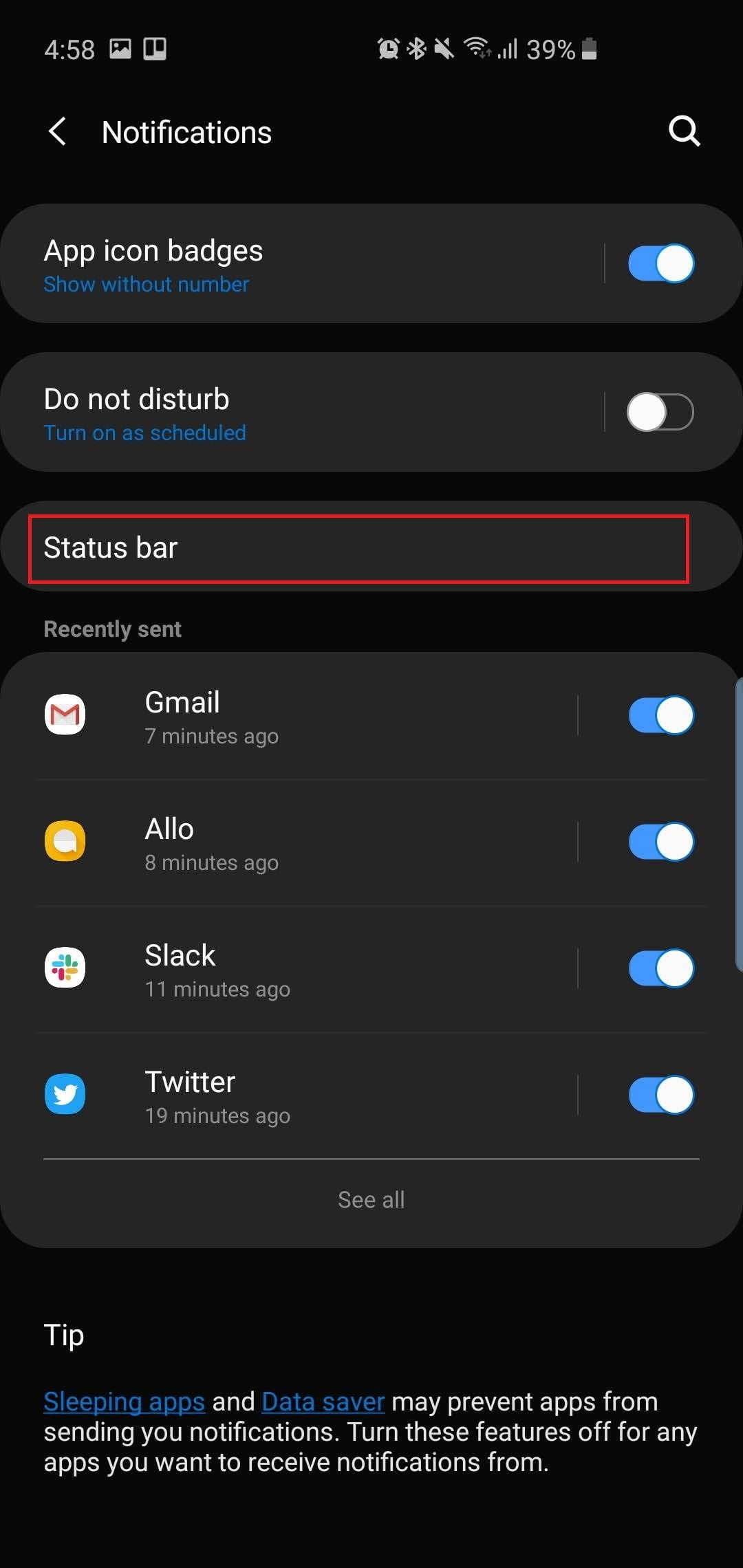
Task: Tap the Allo app icon
Action: (64, 841)
